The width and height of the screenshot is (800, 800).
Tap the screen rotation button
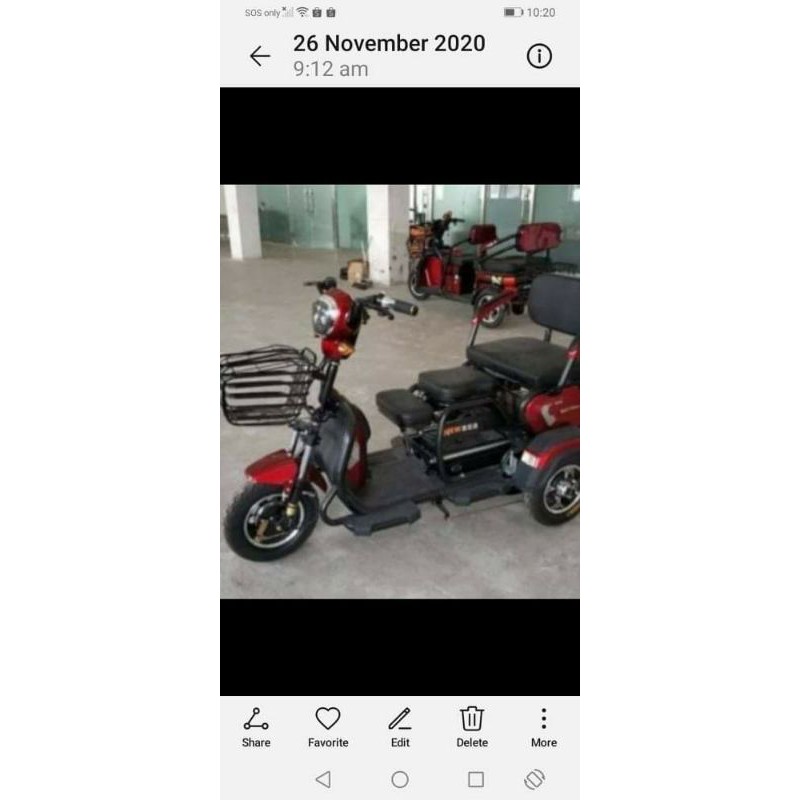pyautogui.click(x=535, y=779)
